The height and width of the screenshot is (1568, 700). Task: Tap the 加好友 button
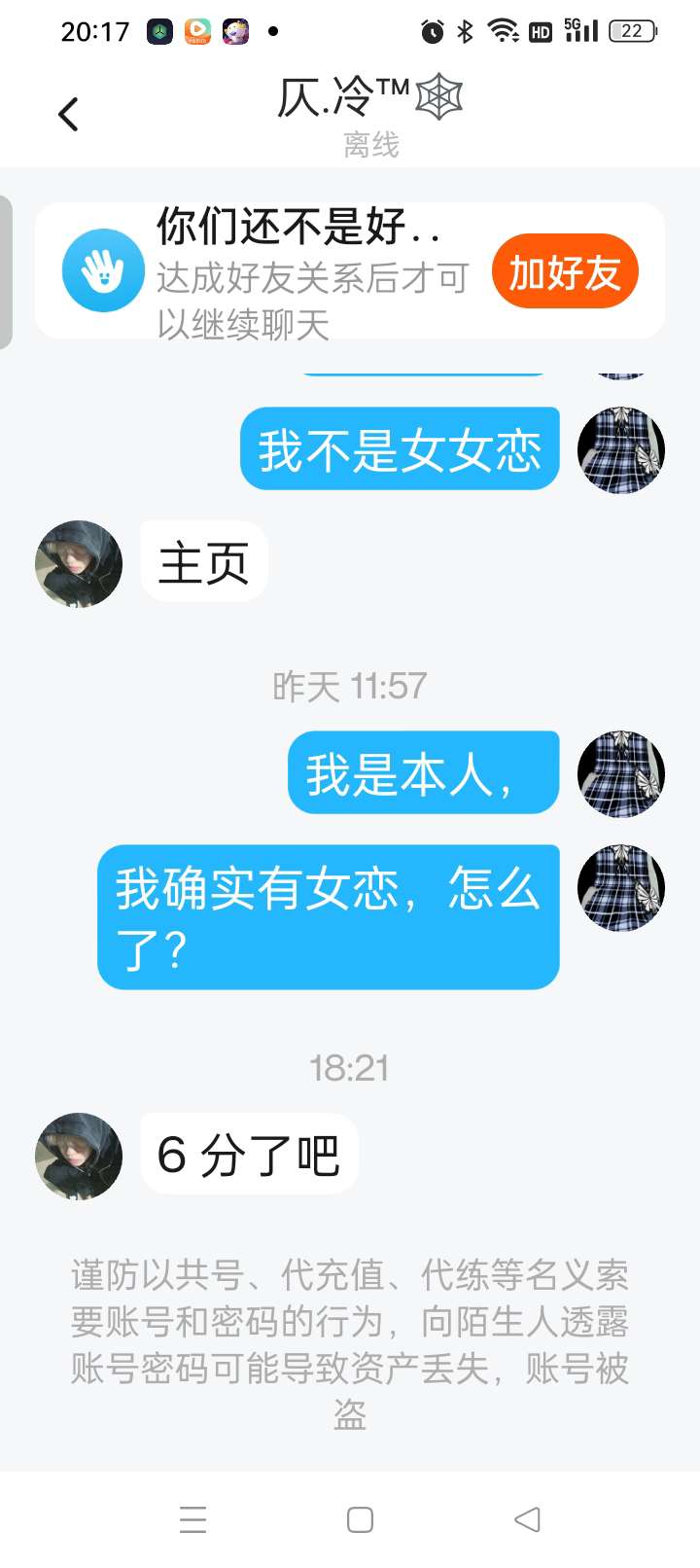tap(565, 271)
